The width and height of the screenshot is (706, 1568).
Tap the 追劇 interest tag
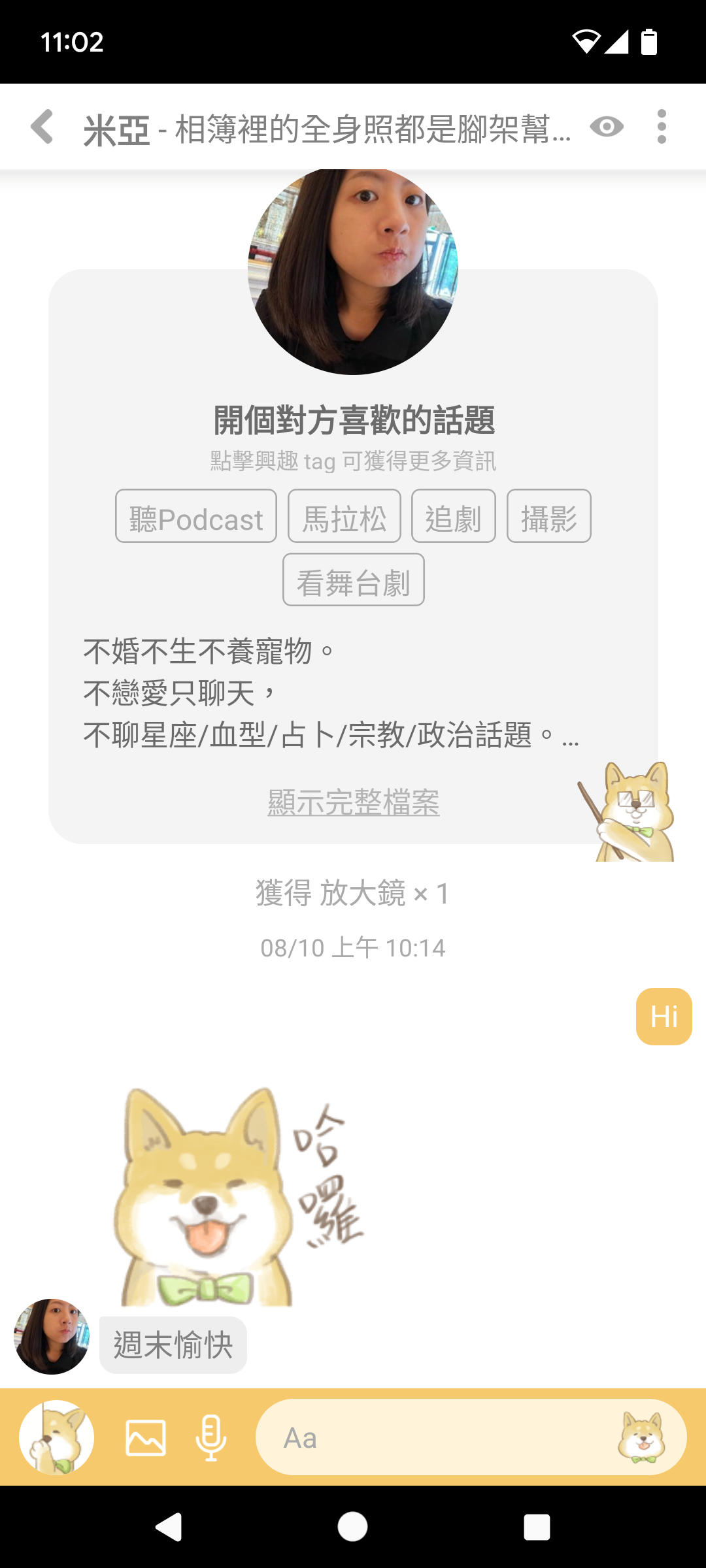point(454,516)
